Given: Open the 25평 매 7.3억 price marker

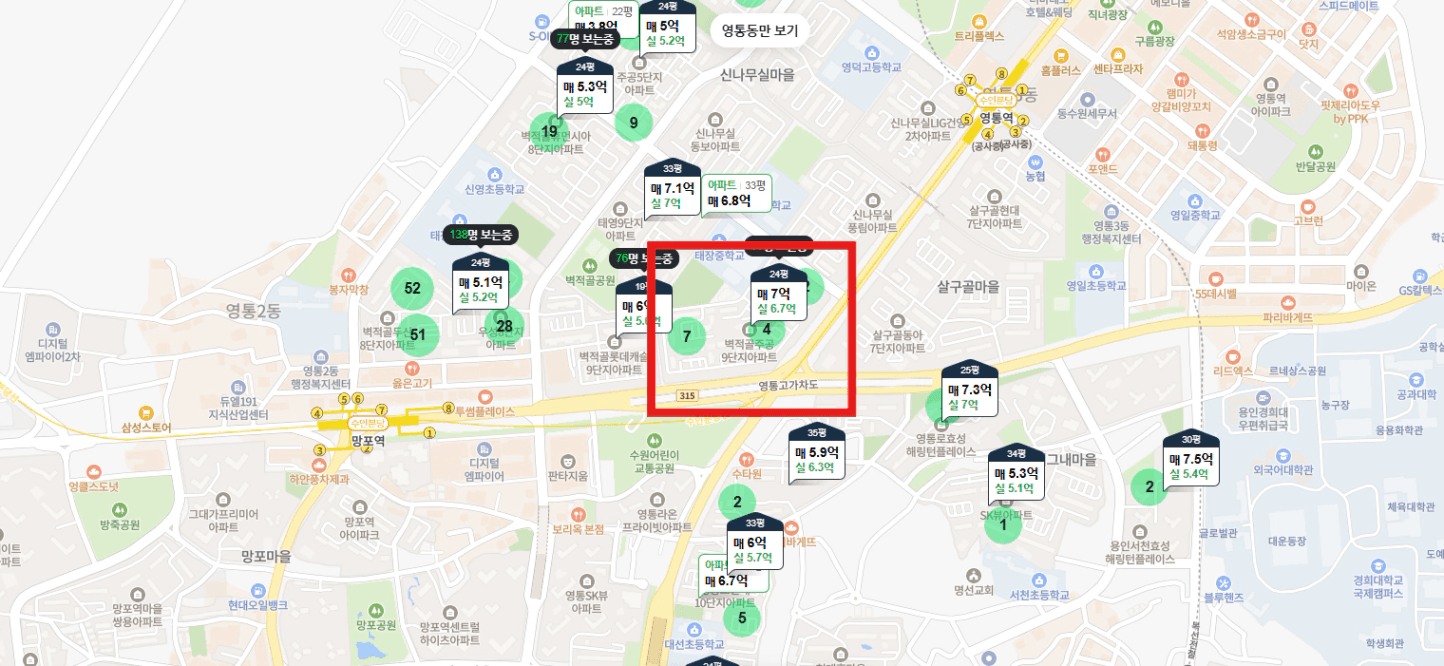Looking at the screenshot, I should coord(969,389).
